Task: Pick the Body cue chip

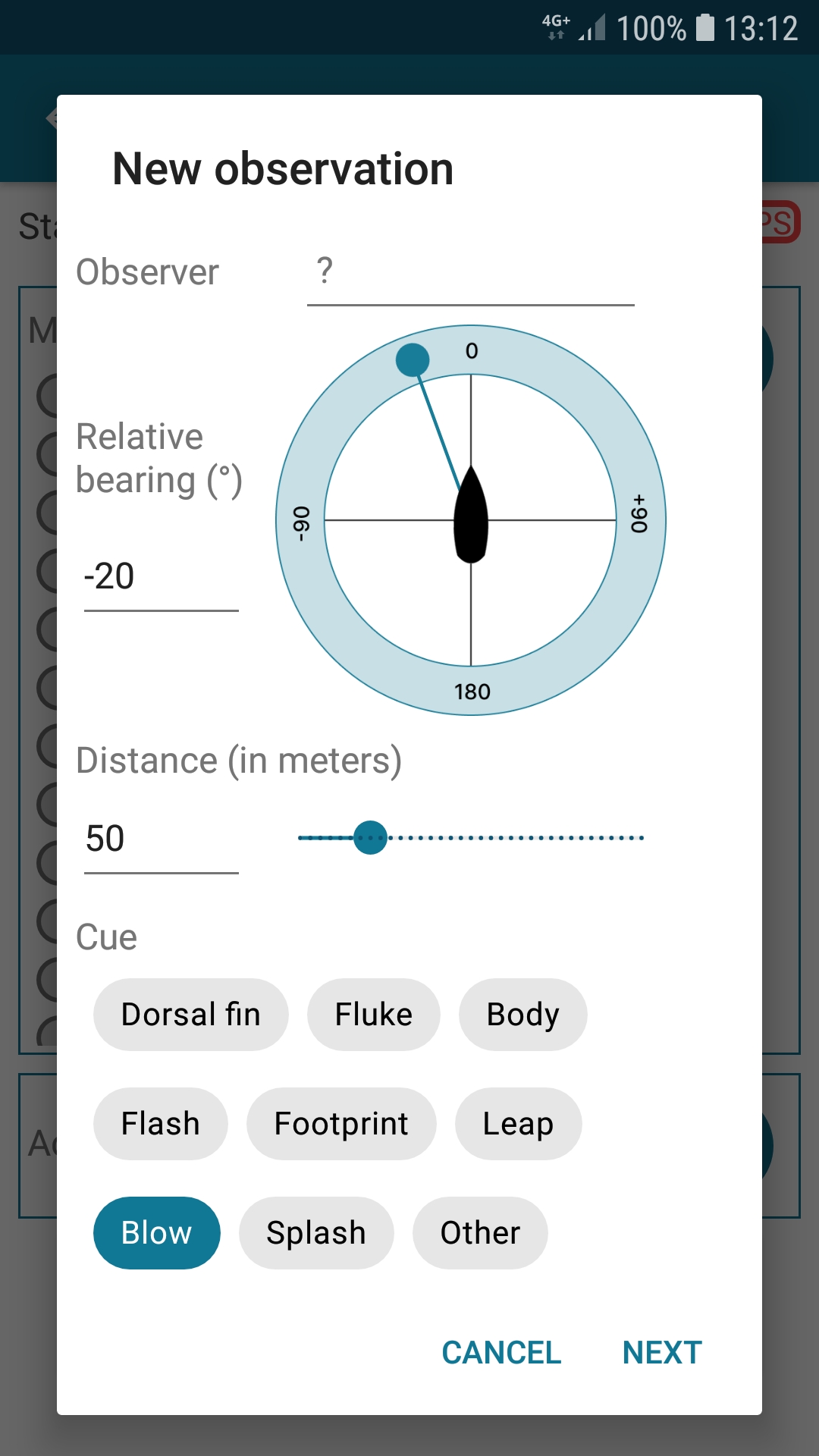Action: coord(523,1015)
